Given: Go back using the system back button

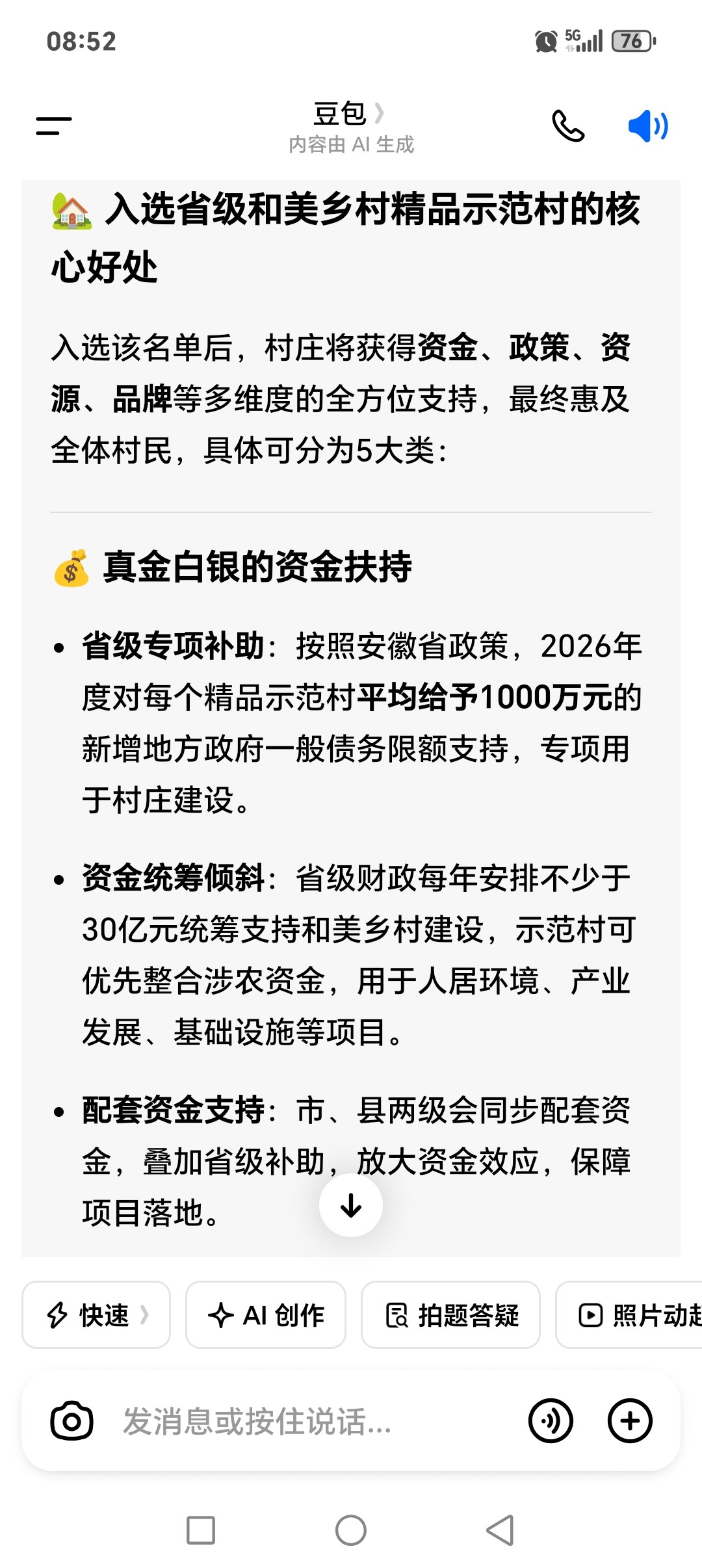Looking at the screenshot, I should tap(500, 1530).
